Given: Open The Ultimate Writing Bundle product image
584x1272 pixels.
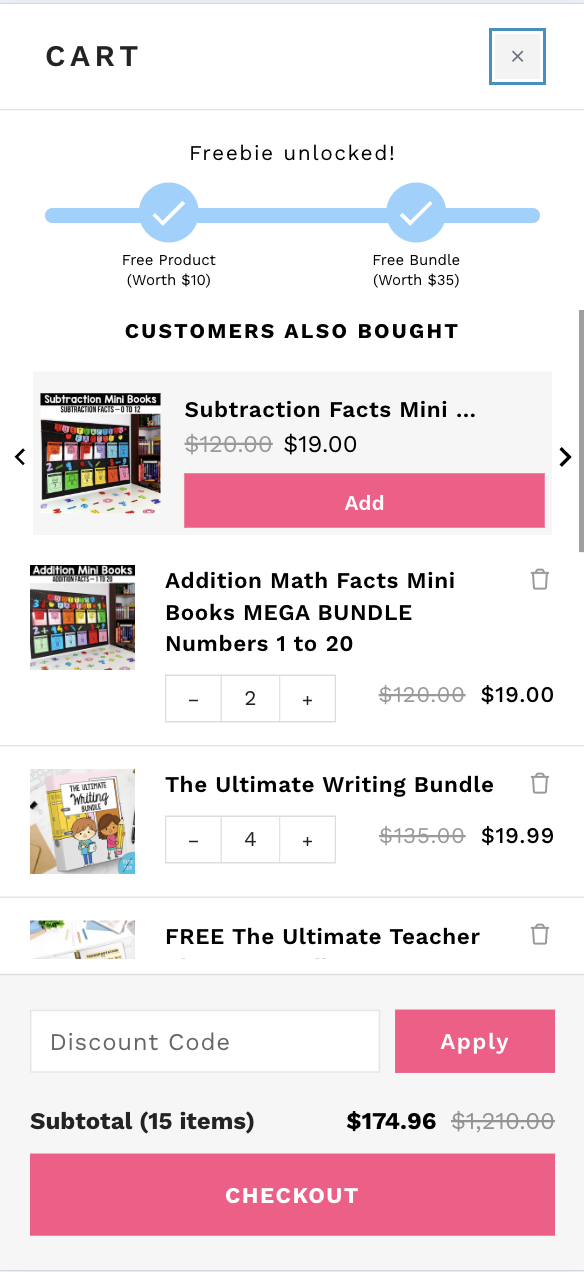Looking at the screenshot, I should coord(82,821).
